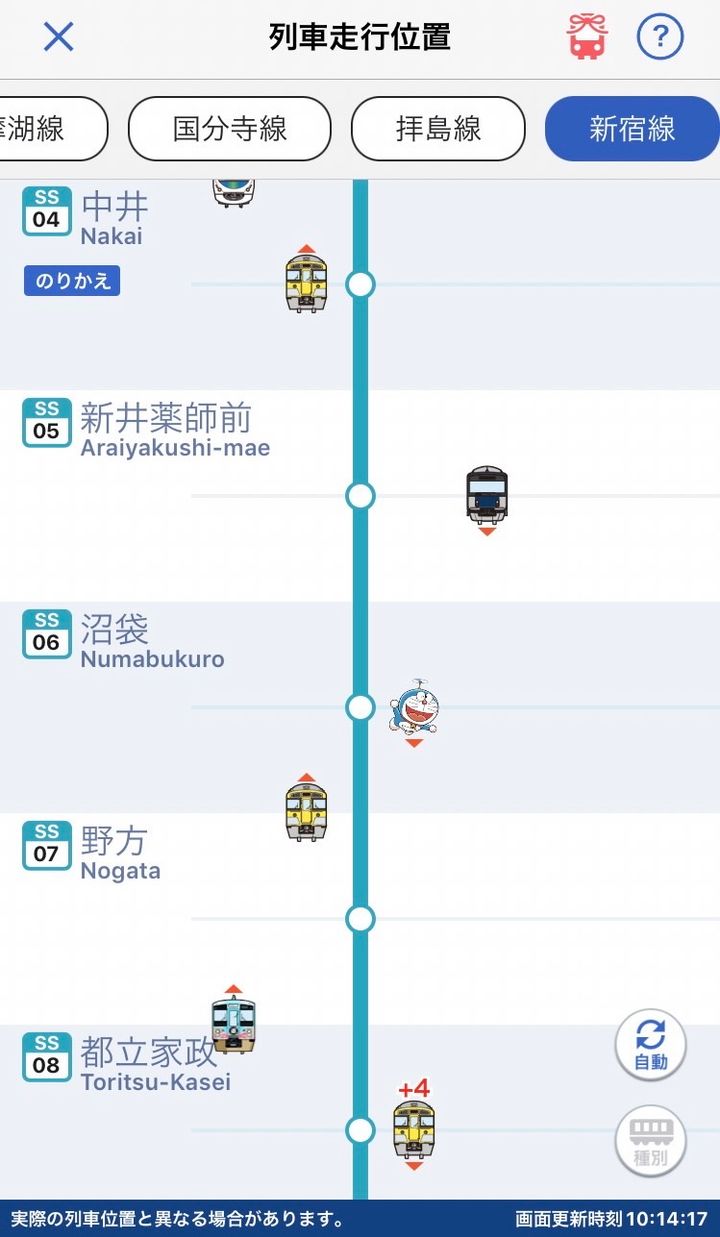The image size is (720, 1237).
Task: Open the help question mark
Action: tap(660, 38)
